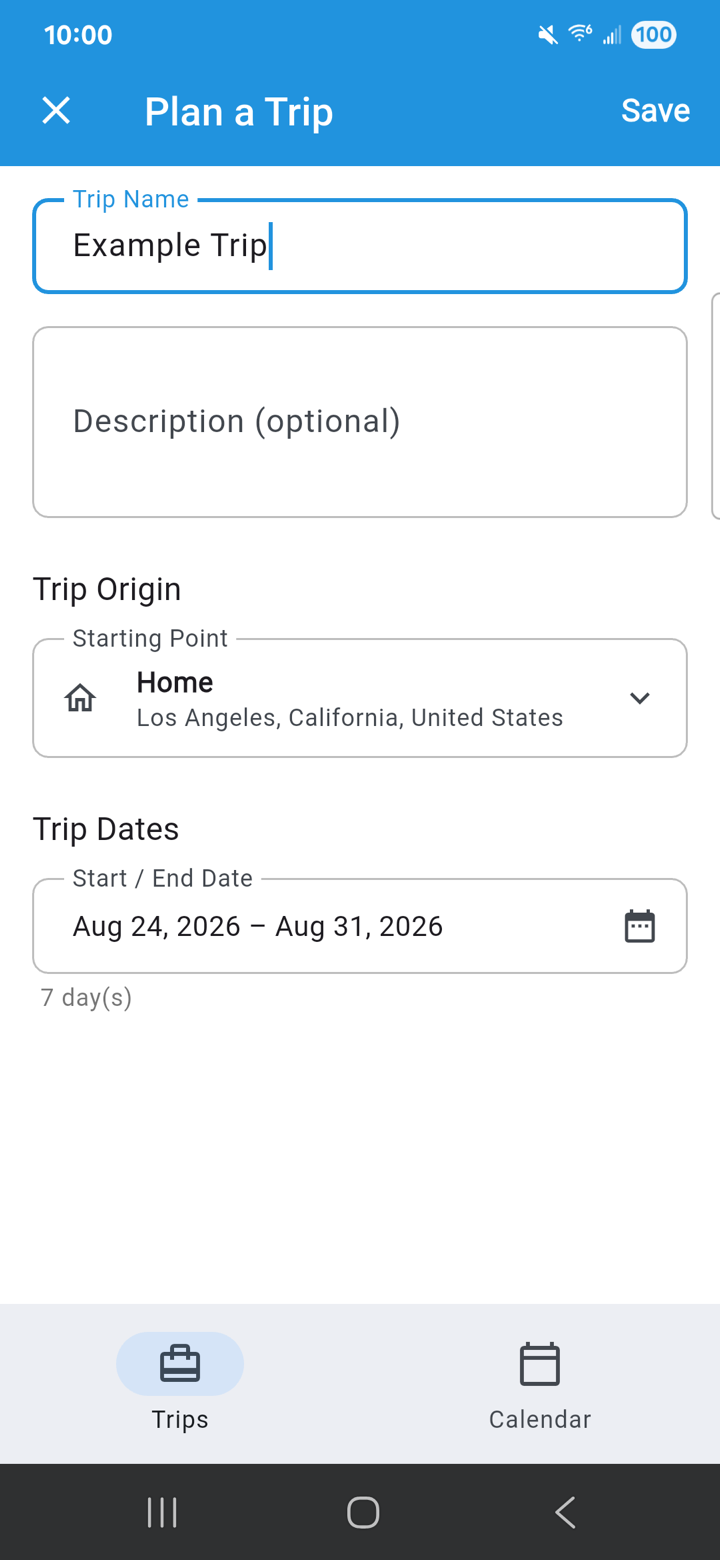This screenshot has width=720, height=1560.
Task: Switch to the Trips tab
Action: tap(179, 1385)
